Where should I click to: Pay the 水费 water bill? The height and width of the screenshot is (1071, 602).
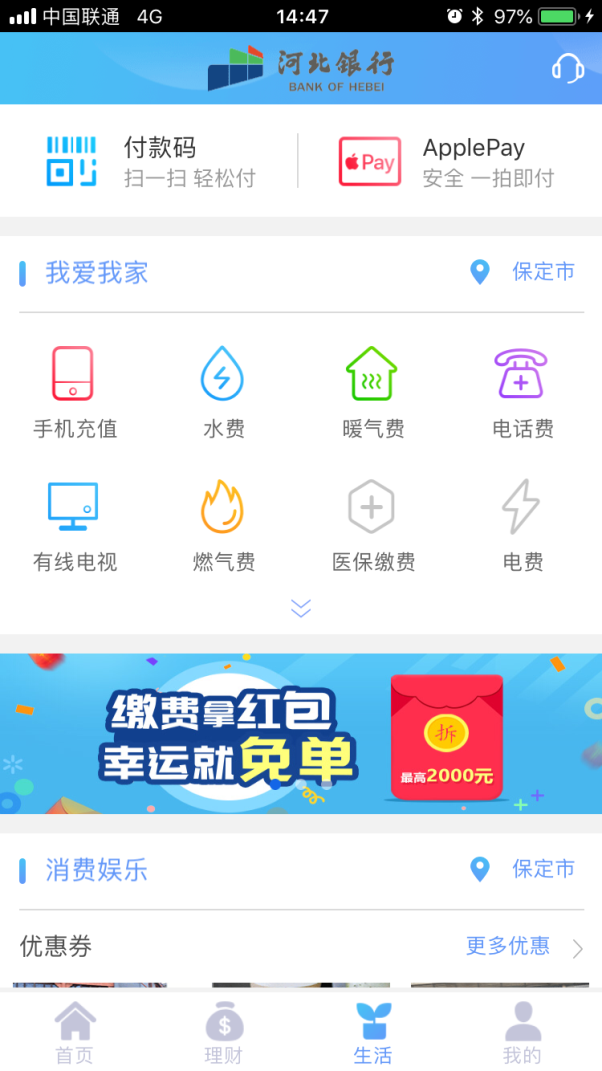click(x=223, y=392)
